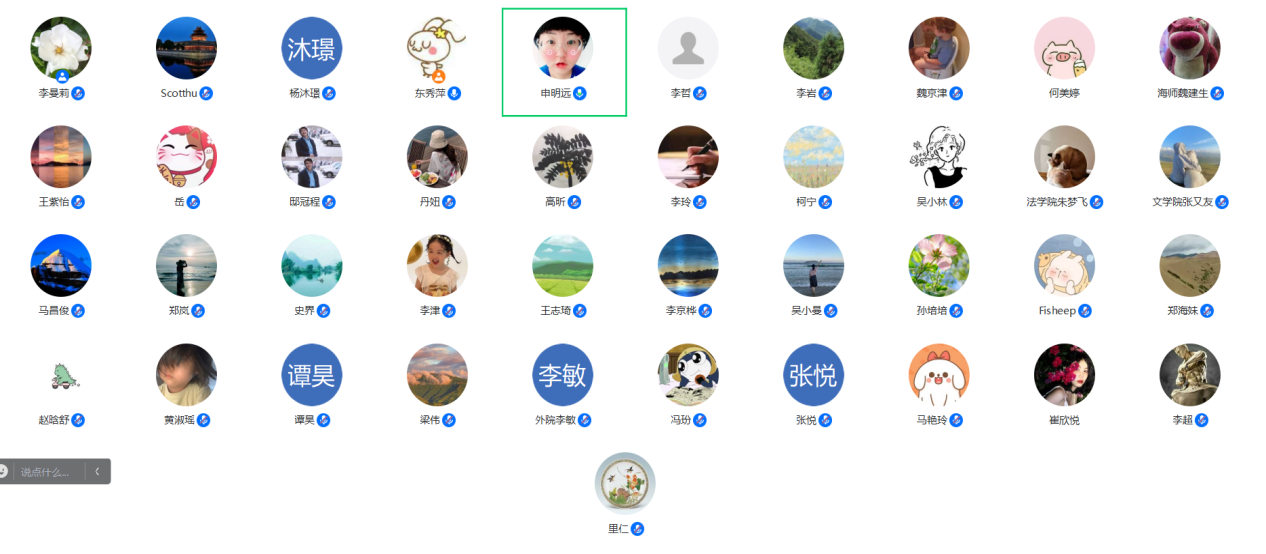Select the Scotthu participant tile

(186, 48)
